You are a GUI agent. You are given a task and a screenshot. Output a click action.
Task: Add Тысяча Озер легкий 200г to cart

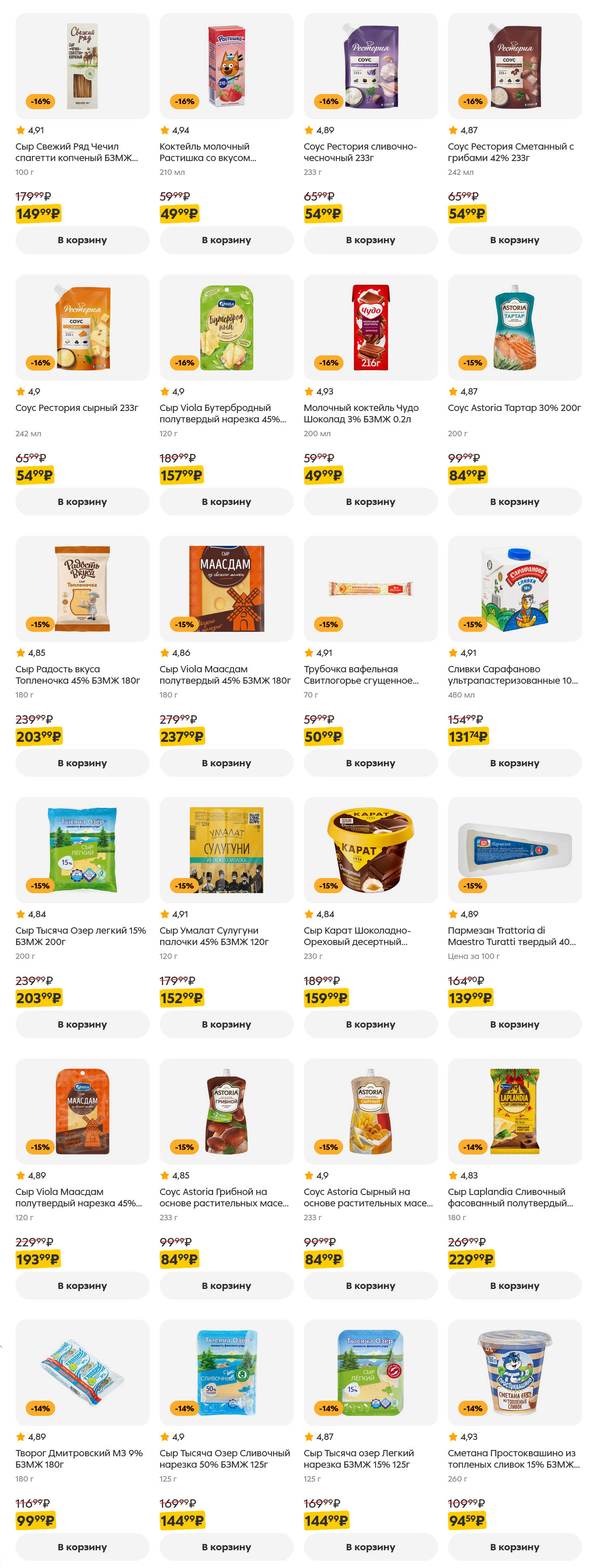pos(82,1024)
